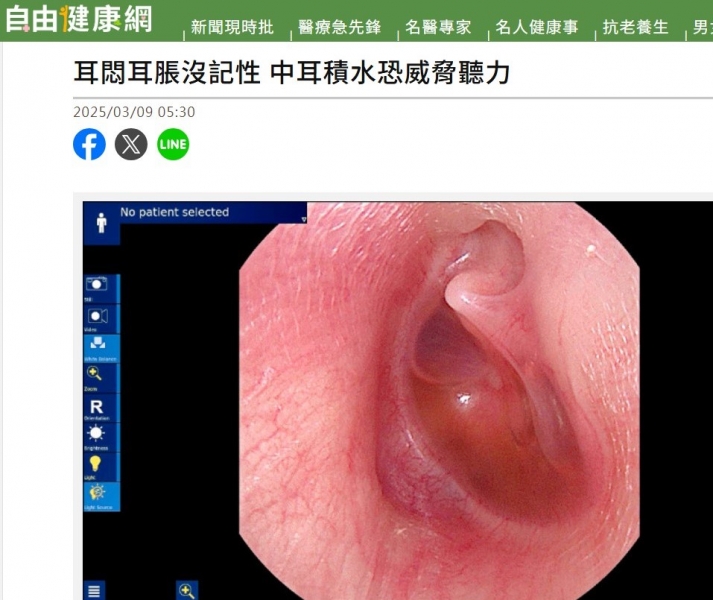Screen dimensions: 713x600
Task: Switch to 新聞現時批 section
Action: 232,27
